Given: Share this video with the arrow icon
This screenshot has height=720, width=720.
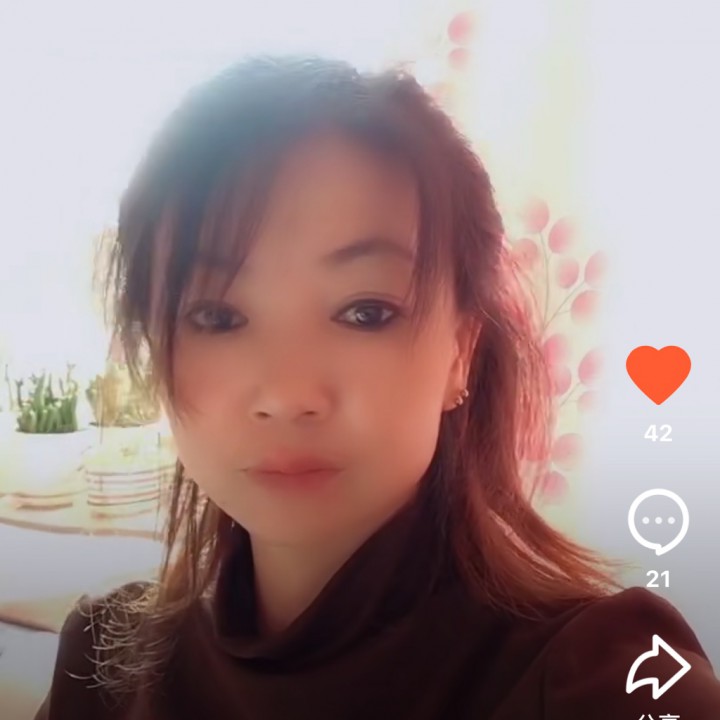Looking at the screenshot, I should click(658, 667).
